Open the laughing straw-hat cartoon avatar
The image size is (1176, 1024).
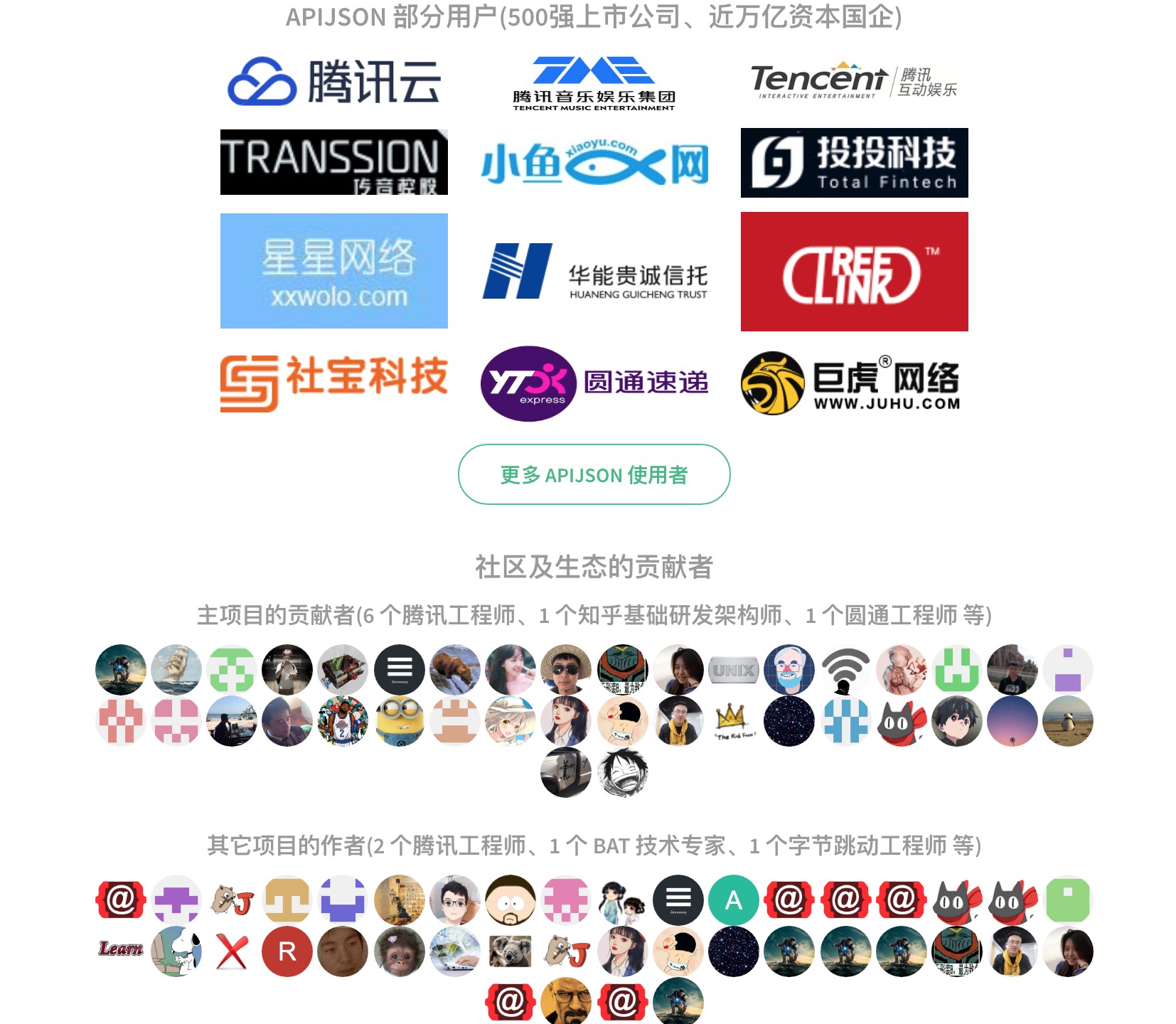click(622, 772)
